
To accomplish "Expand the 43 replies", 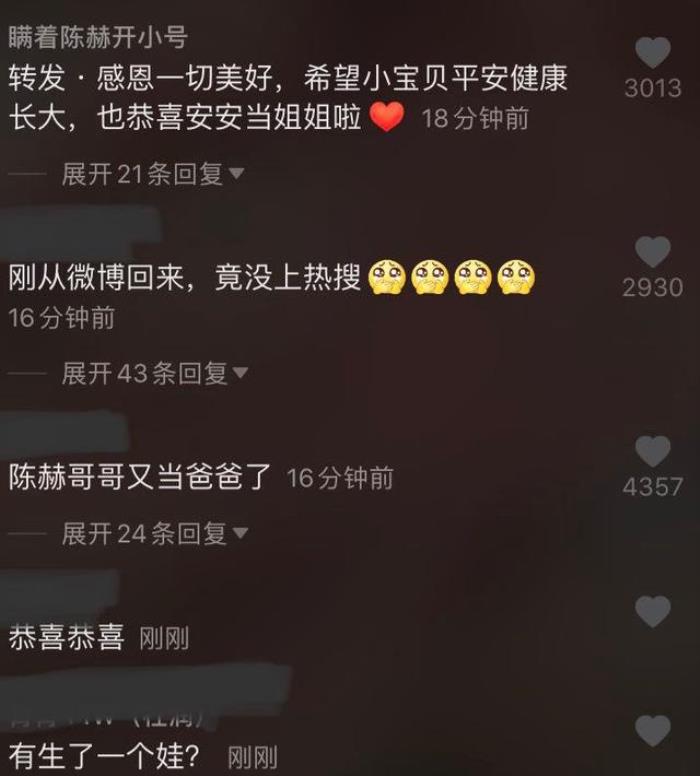I will (x=154, y=374).
